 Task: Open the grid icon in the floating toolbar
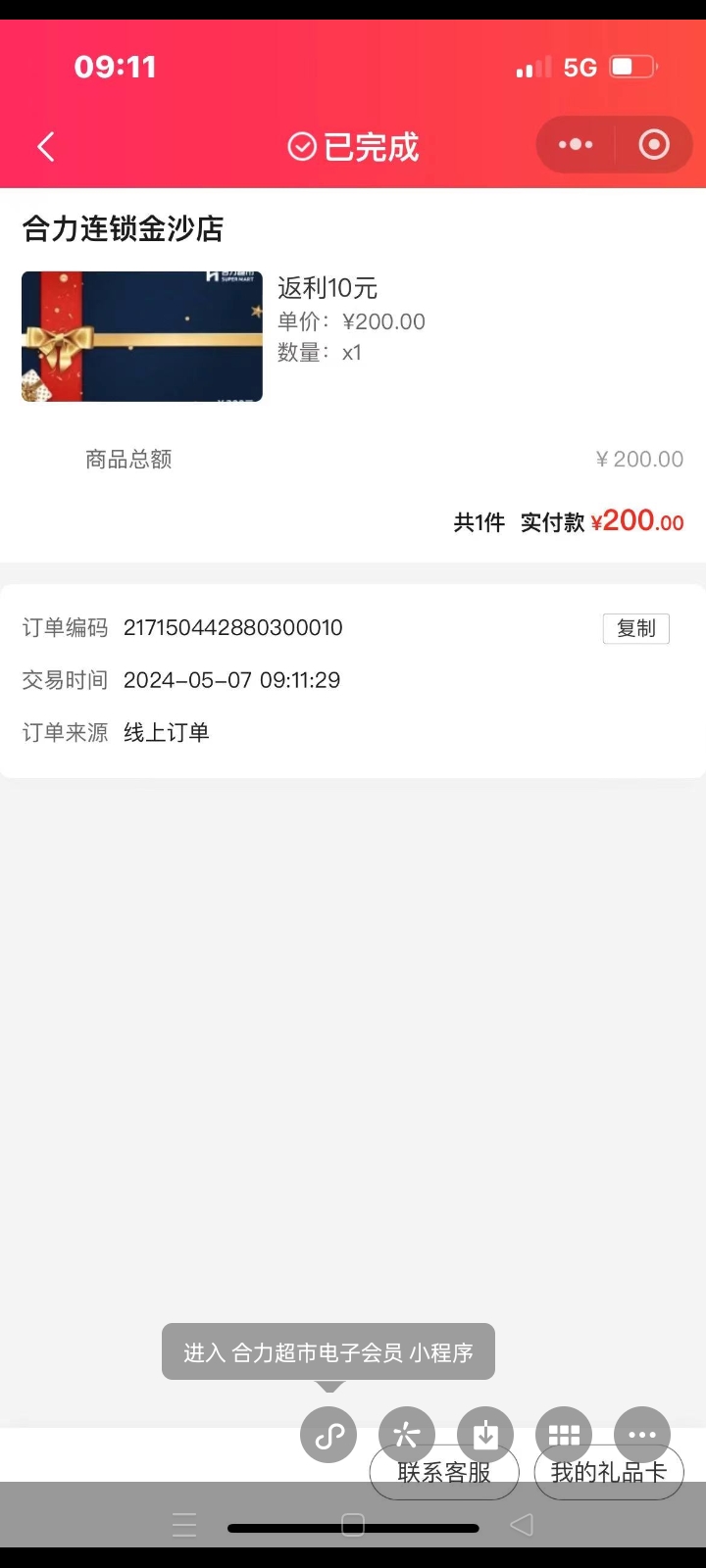point(564,1435)
